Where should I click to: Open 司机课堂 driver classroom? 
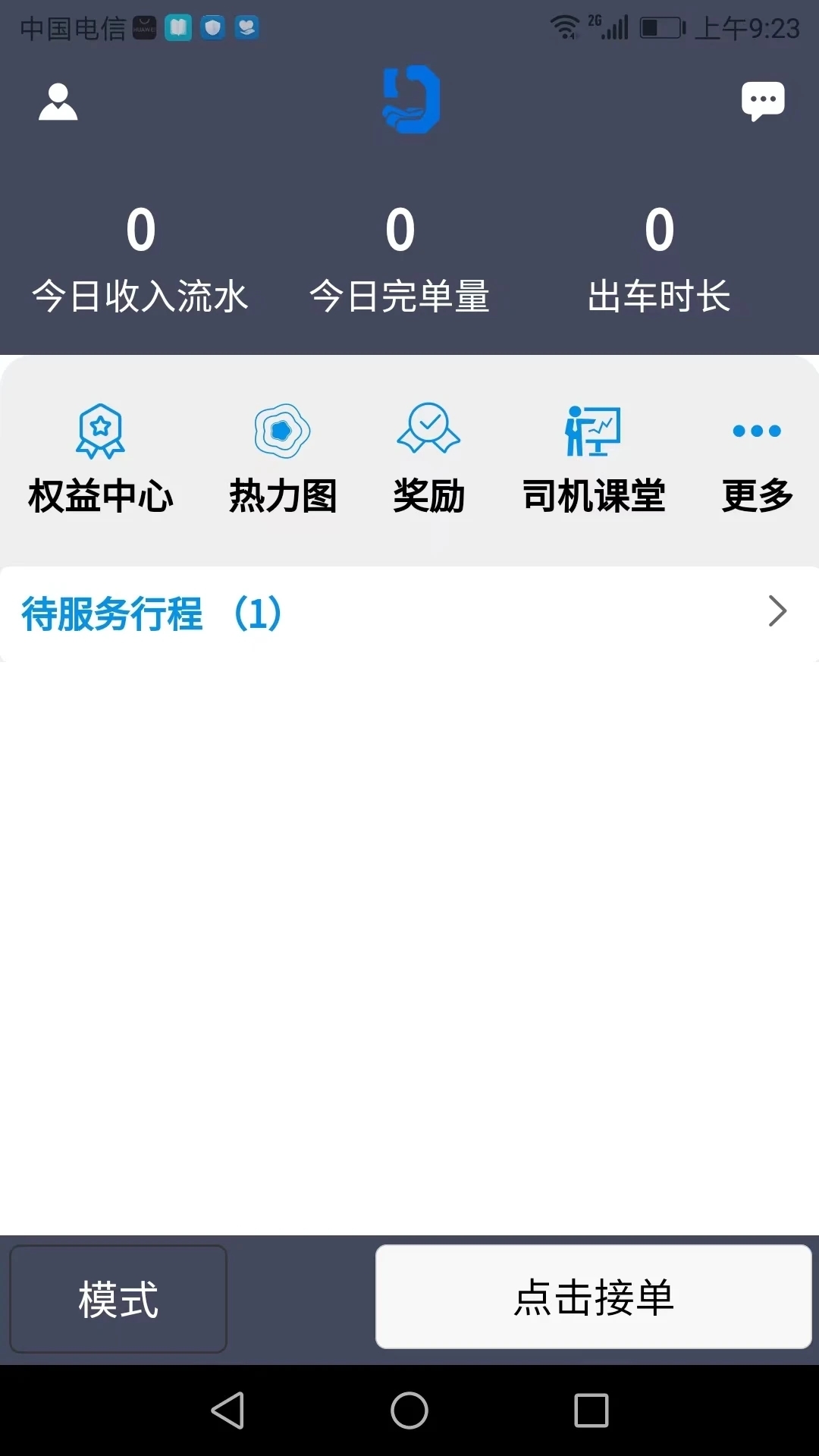[594, 455]
